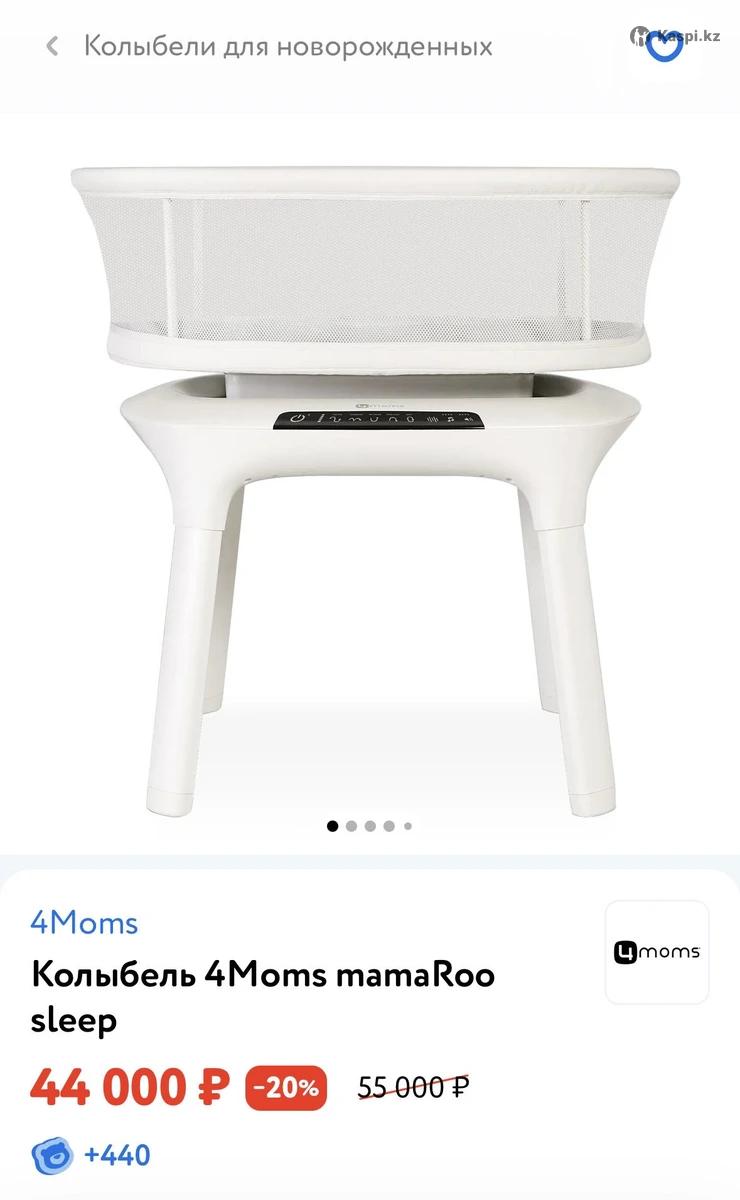This screenshot has height=1200, width=740.
Task: Open the product photo in fullscreen
Action: point(370,480)
